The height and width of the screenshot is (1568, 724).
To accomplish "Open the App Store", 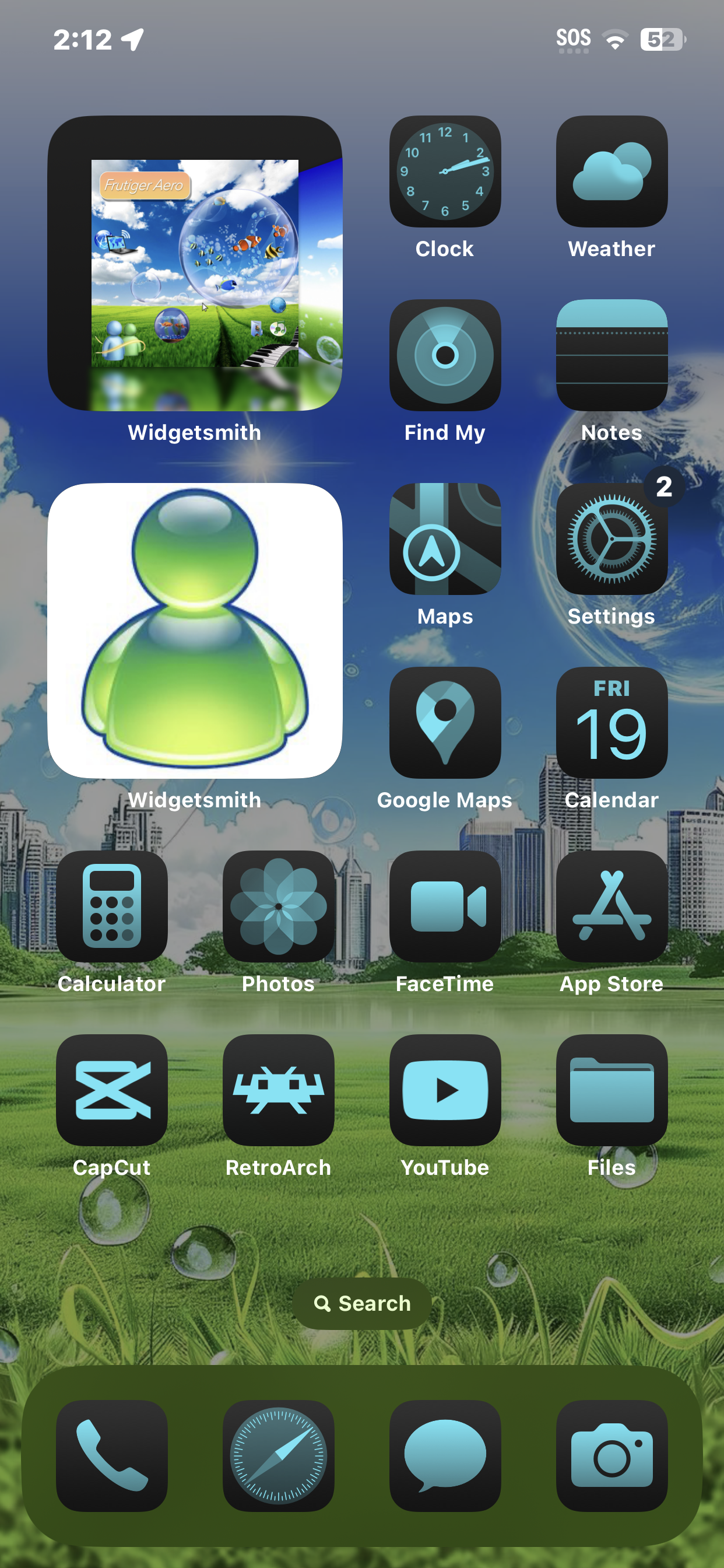I will pyautogui.click(x=611, y=907).
